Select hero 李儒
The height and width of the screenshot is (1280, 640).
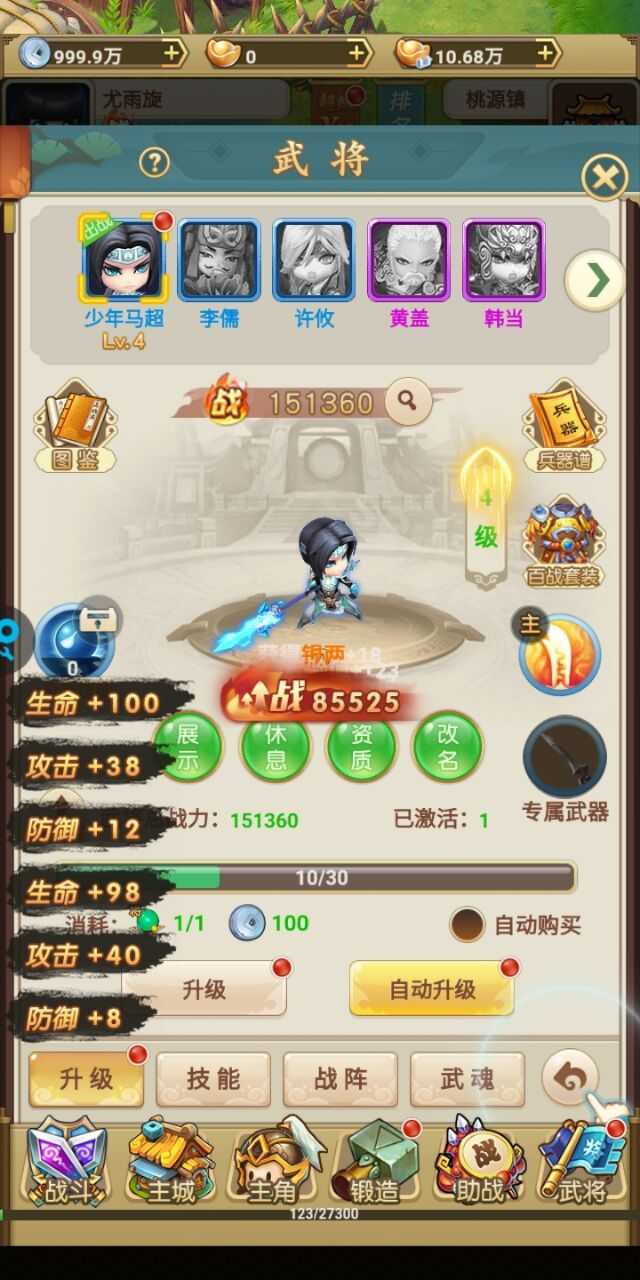(218, 261)
